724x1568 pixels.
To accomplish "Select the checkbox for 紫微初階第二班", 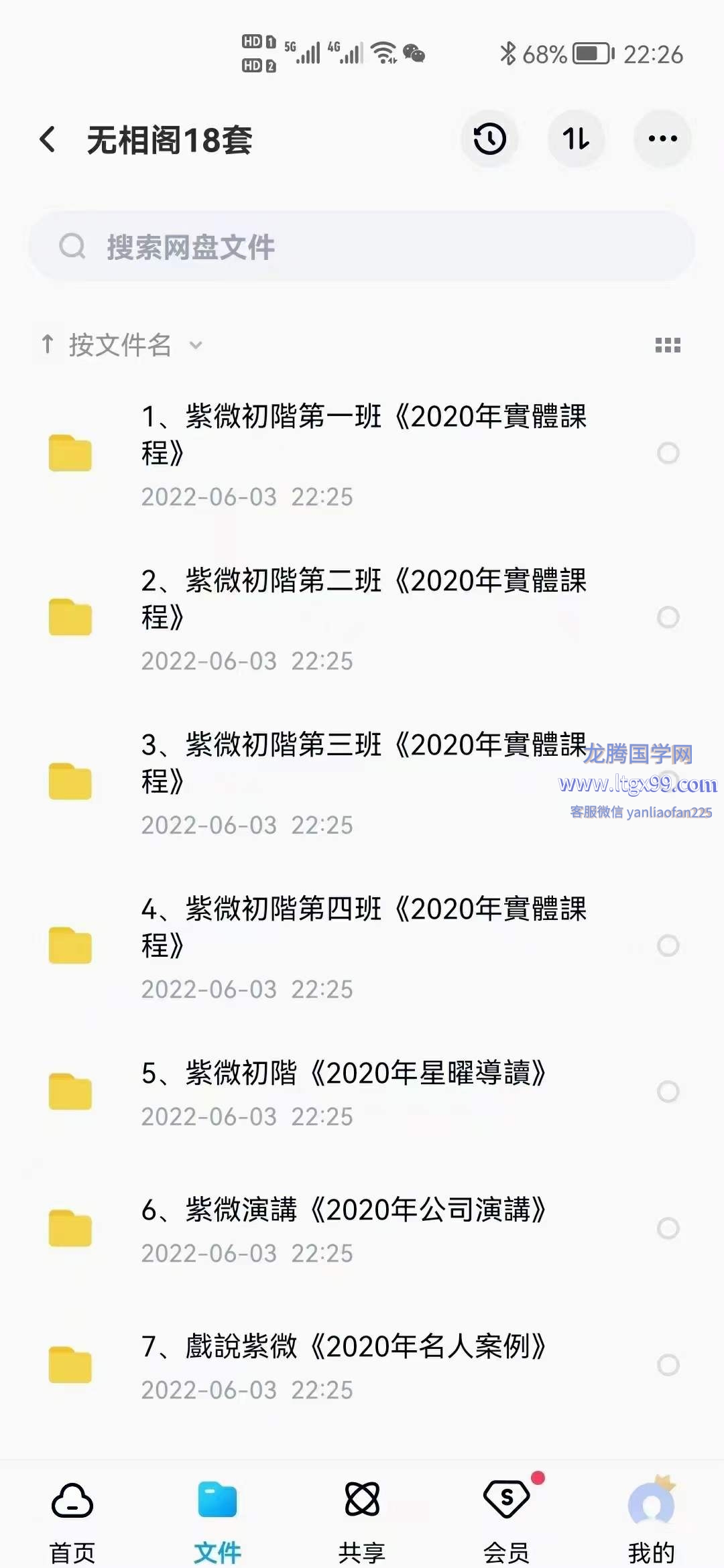I will point(668,617).
